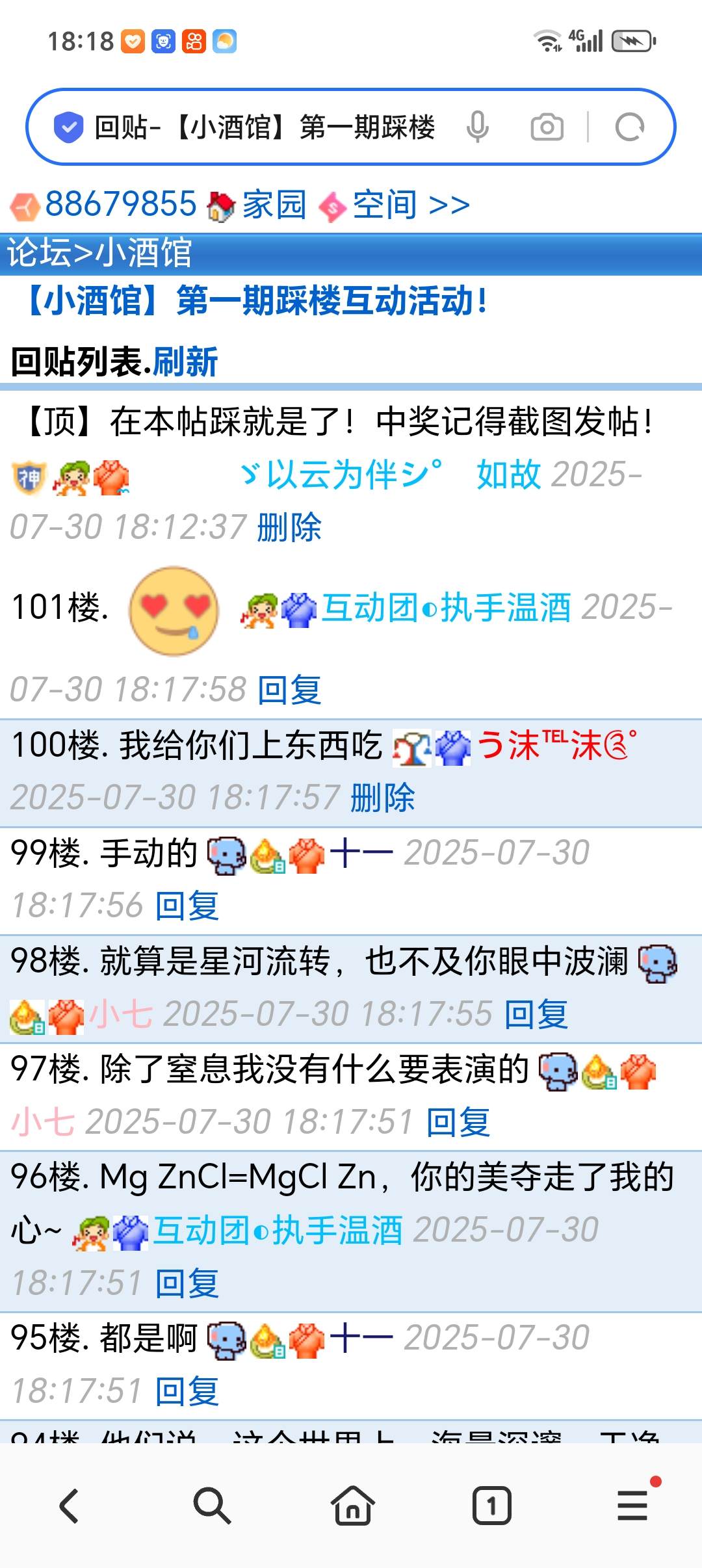Reply to 96楼 Mg ZnCl post
Screen dimensions: 702x1568
tap(187, 1283)
